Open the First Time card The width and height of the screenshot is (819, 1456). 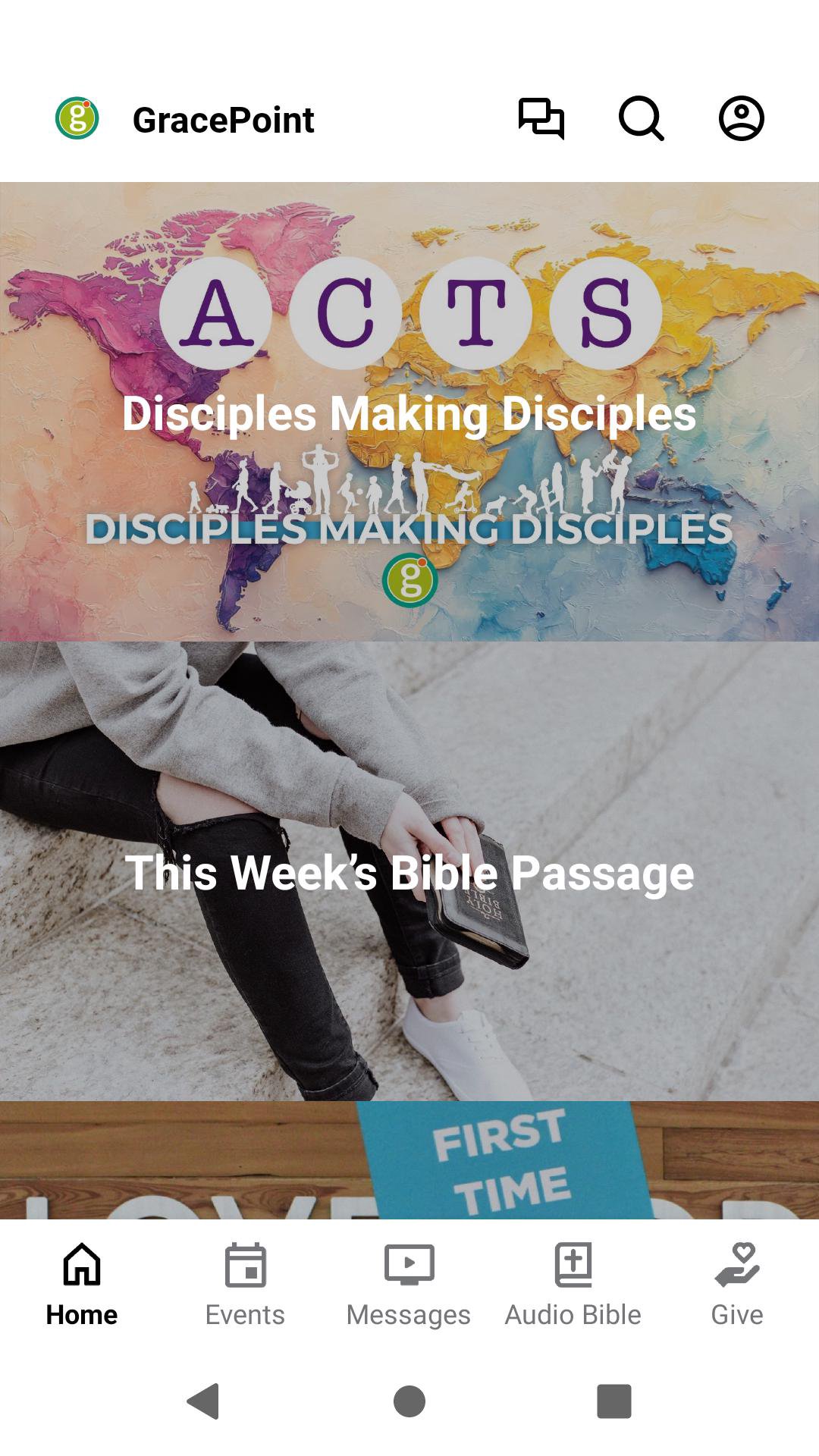tap(409, 1160)
